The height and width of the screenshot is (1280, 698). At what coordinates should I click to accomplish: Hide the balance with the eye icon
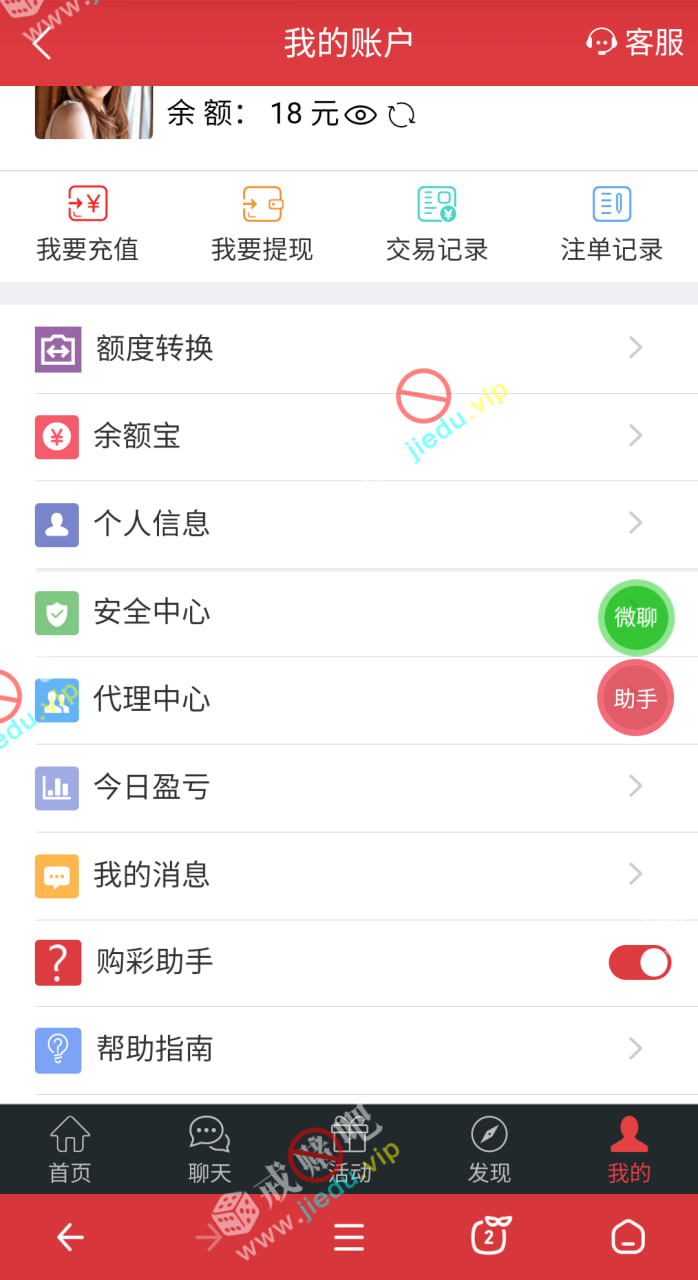[360, 115]
